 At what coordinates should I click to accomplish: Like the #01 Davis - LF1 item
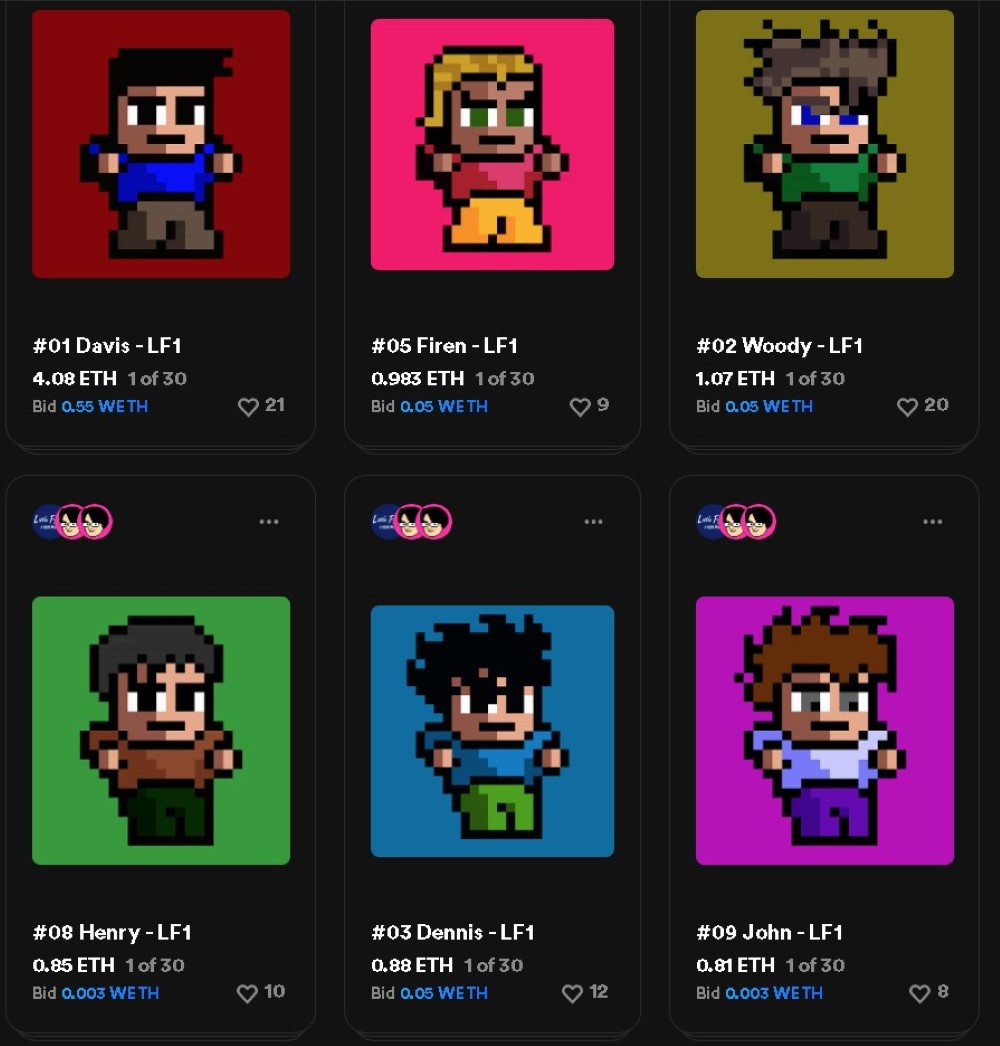click(x=248, y=407)
